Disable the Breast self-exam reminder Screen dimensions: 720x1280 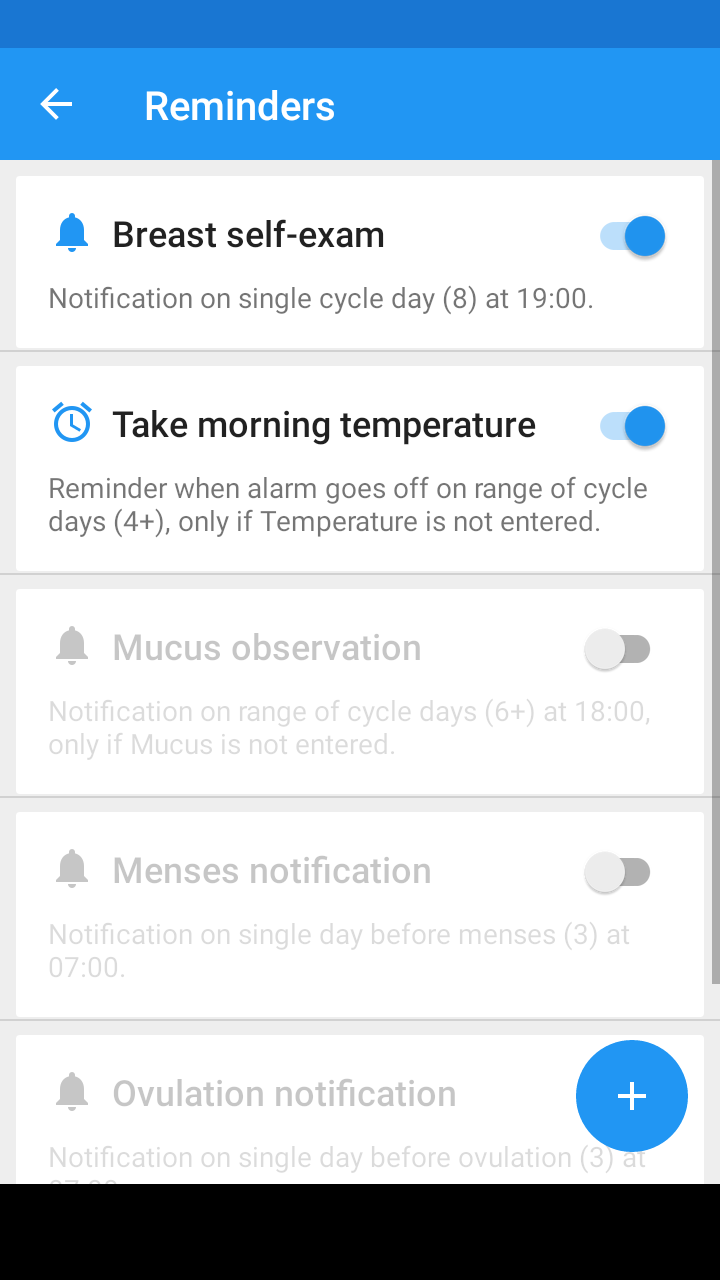631,236
